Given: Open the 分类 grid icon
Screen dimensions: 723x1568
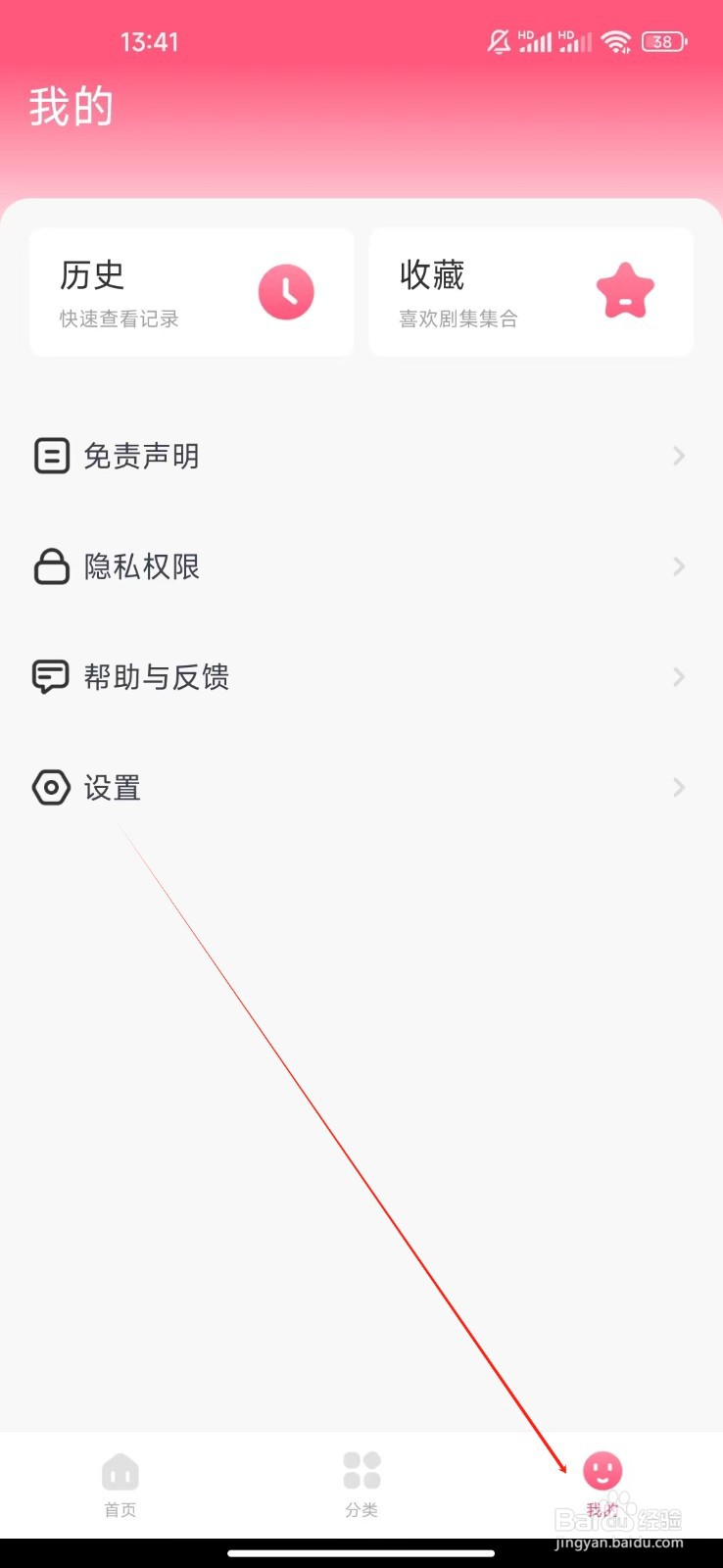Looking at the screenshot, I should coord(361,1466).
